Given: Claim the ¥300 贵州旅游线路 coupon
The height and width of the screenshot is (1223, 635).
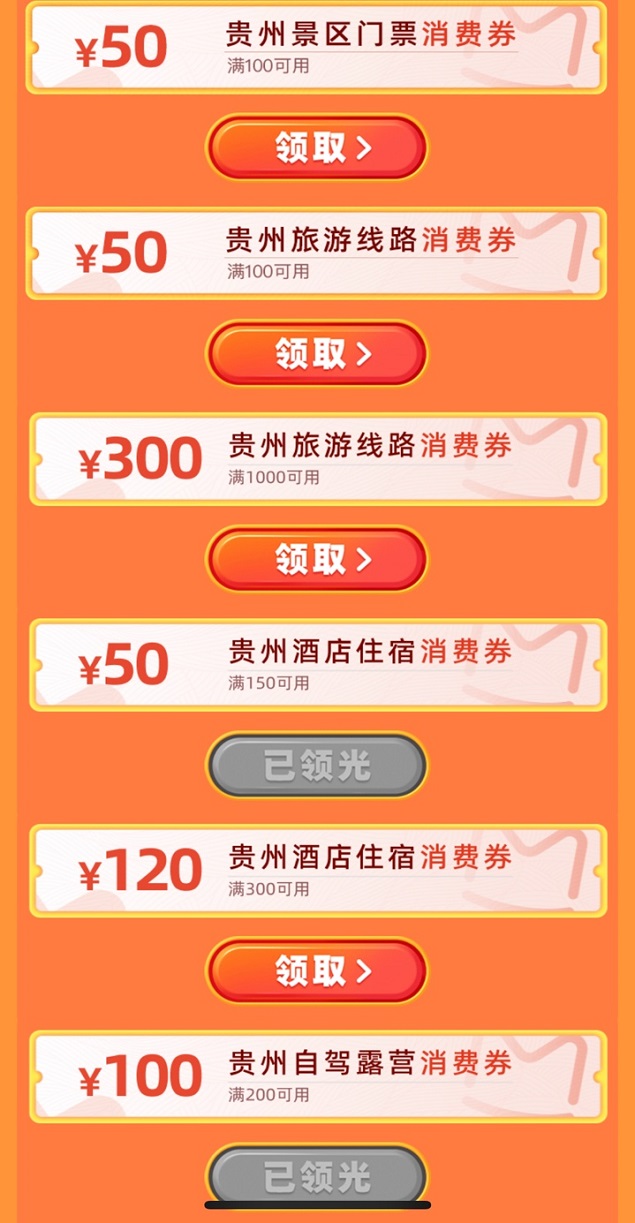Looking at the screenshot, I should coord(317,559).
